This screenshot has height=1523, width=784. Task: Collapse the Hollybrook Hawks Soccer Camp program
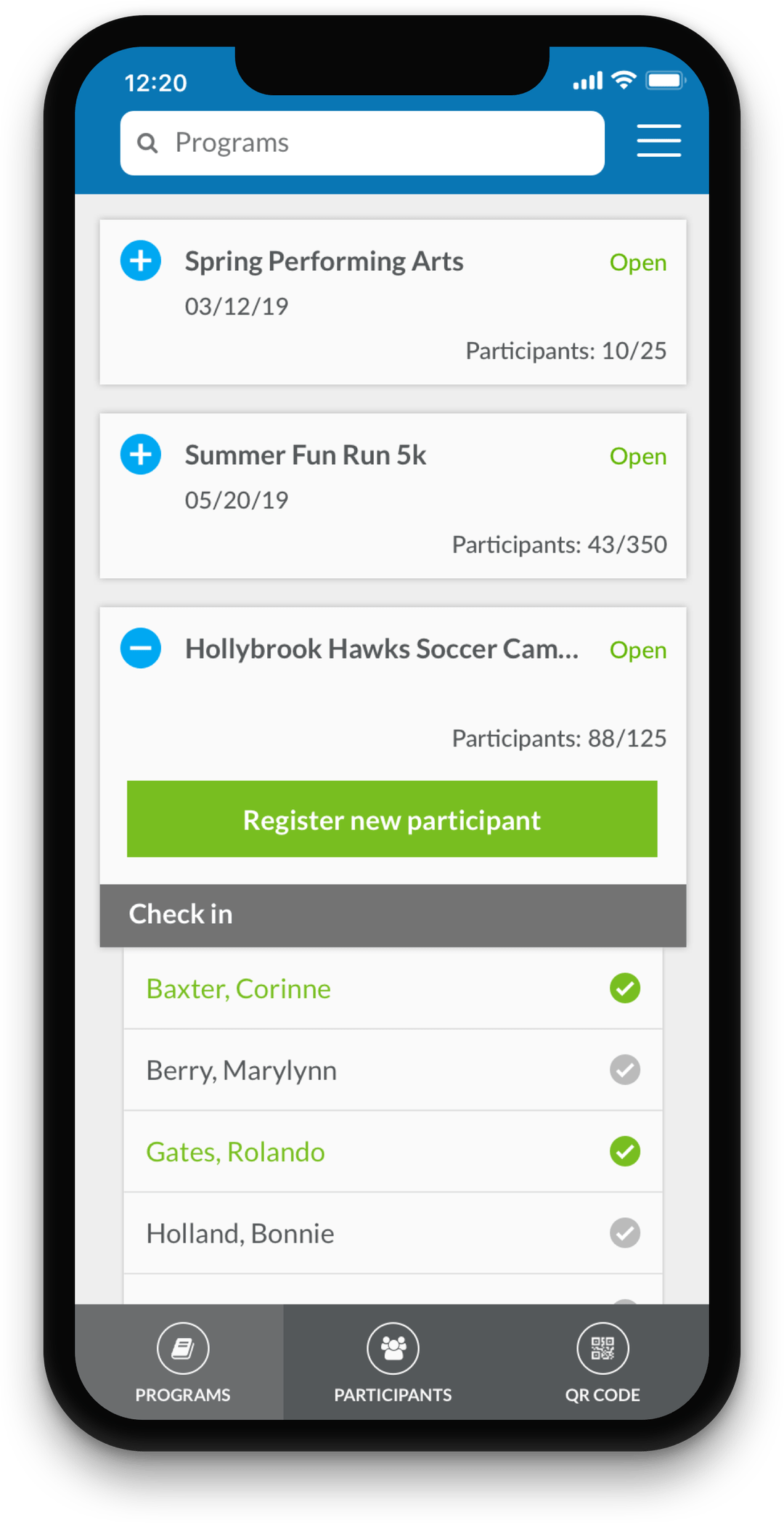[141, 649]
